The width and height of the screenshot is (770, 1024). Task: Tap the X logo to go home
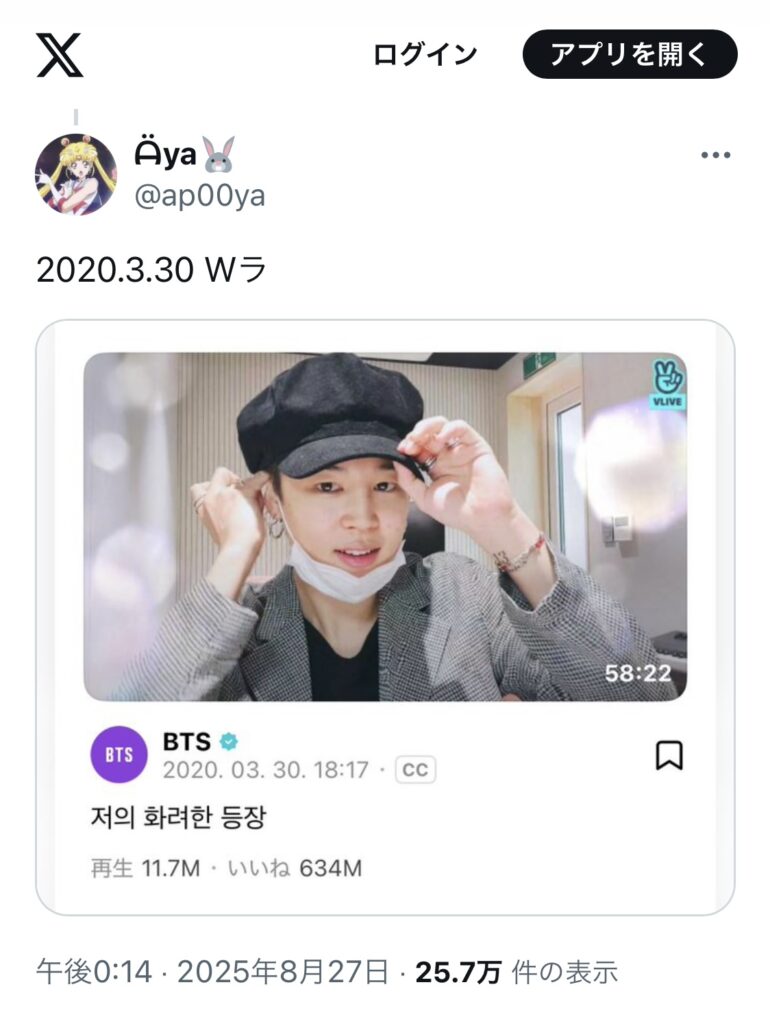[59, 55]
